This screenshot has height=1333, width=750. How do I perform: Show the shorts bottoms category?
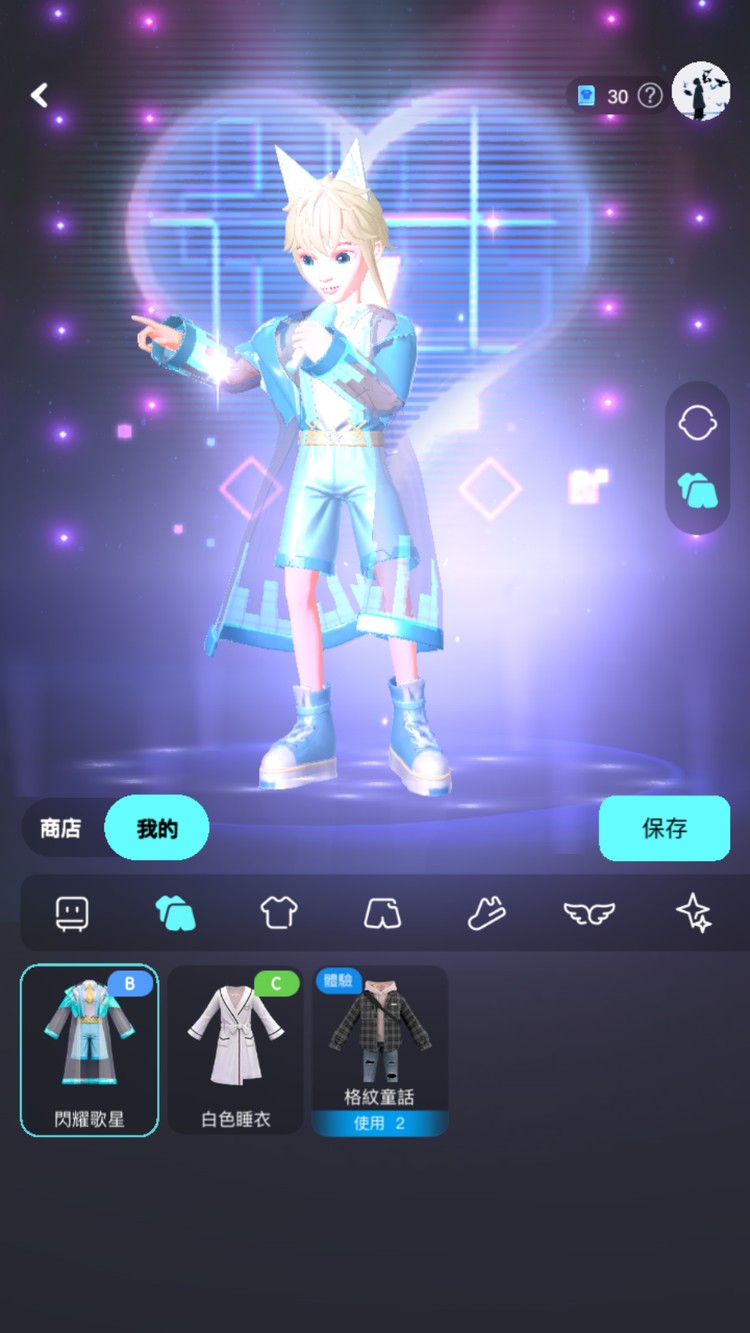382,912
